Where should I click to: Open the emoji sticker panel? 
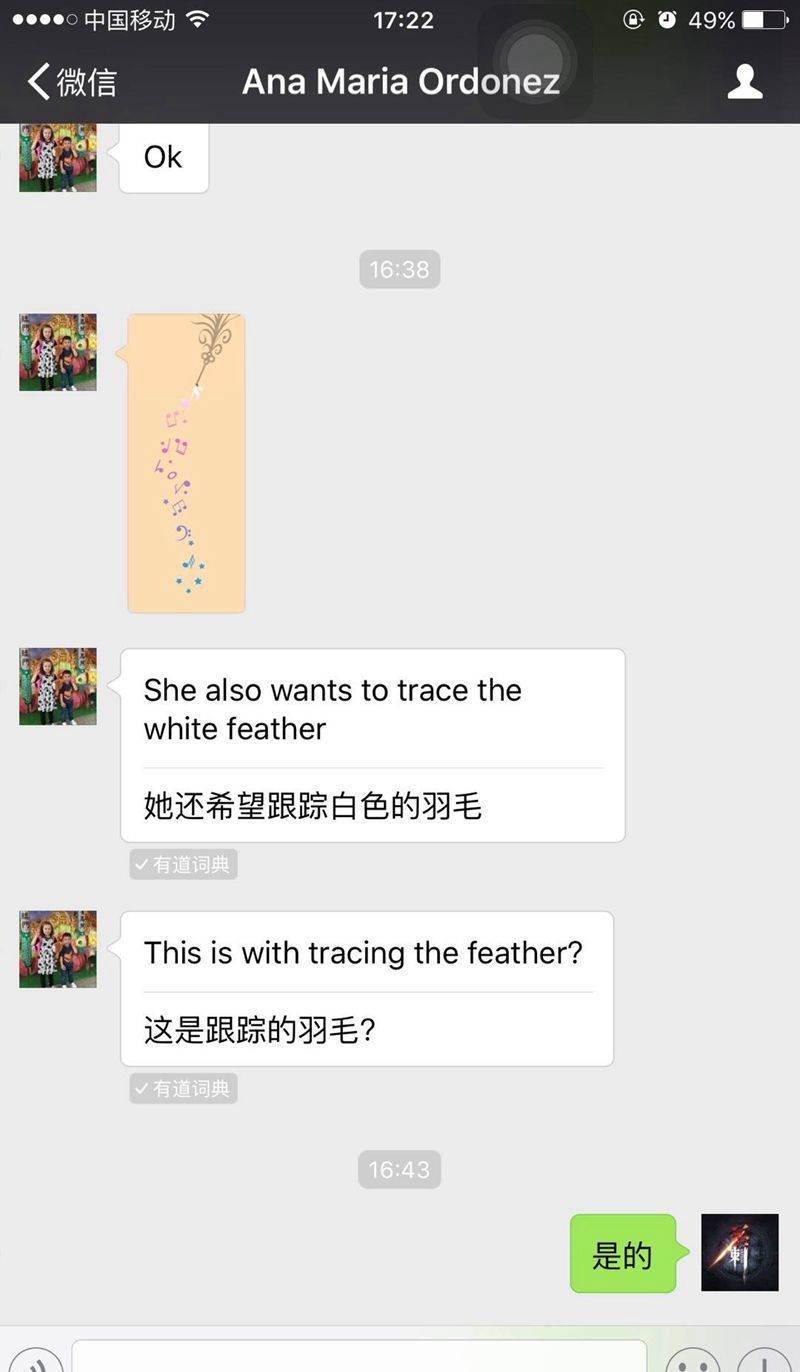click(x=692, y=1359)
